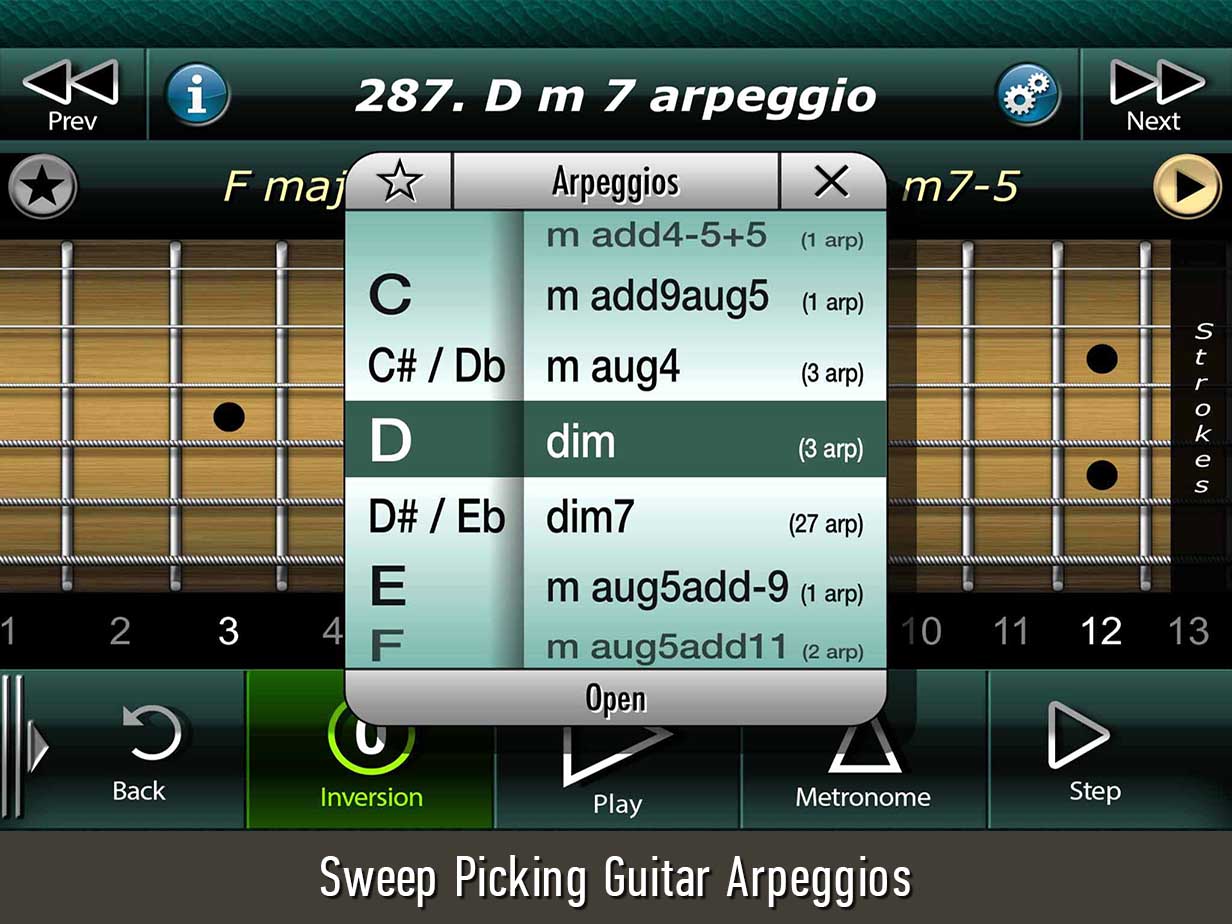
Task: Tap the black star favorites button
Action: 42,187
